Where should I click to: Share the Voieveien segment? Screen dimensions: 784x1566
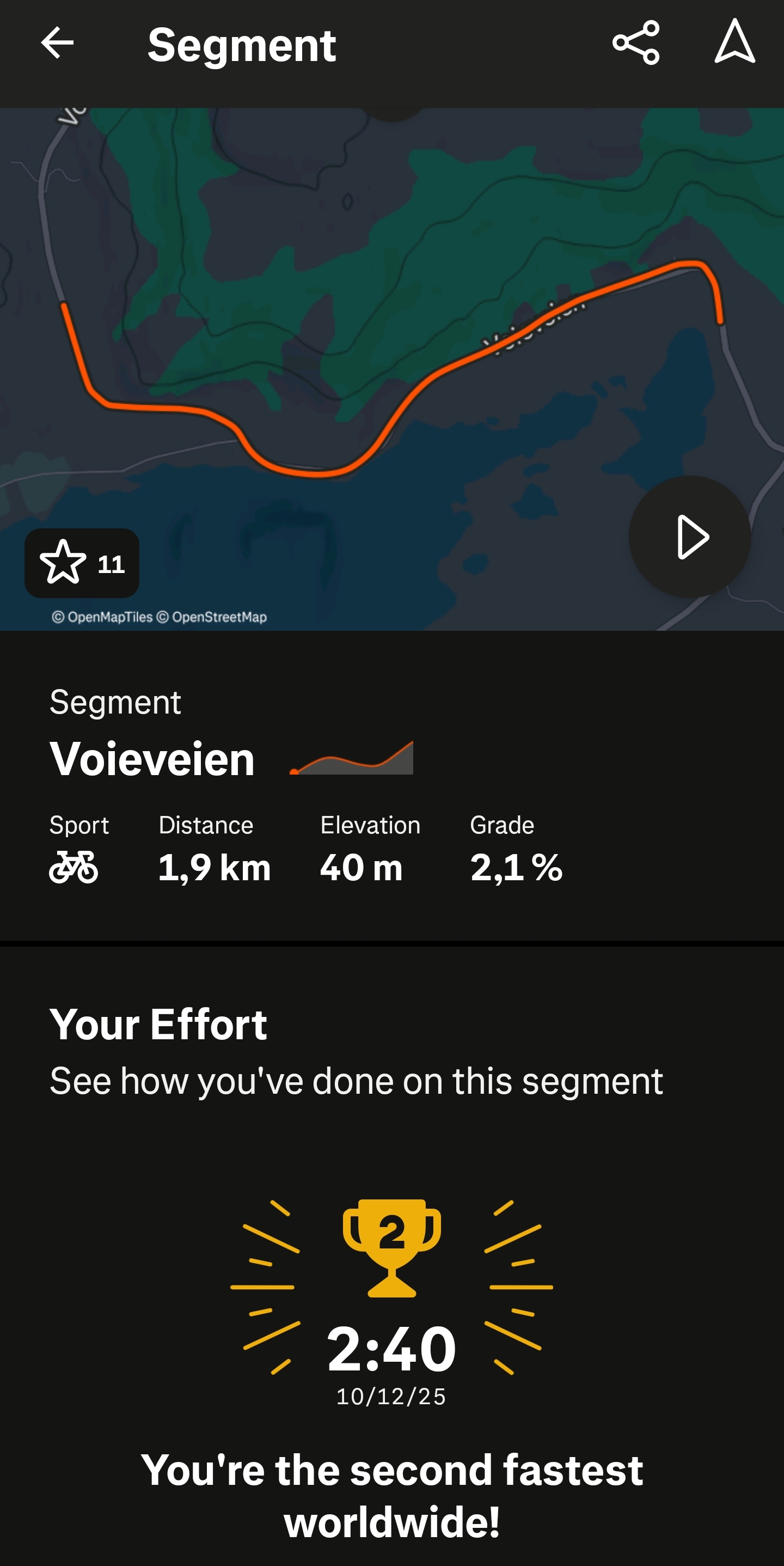(636, 43)
